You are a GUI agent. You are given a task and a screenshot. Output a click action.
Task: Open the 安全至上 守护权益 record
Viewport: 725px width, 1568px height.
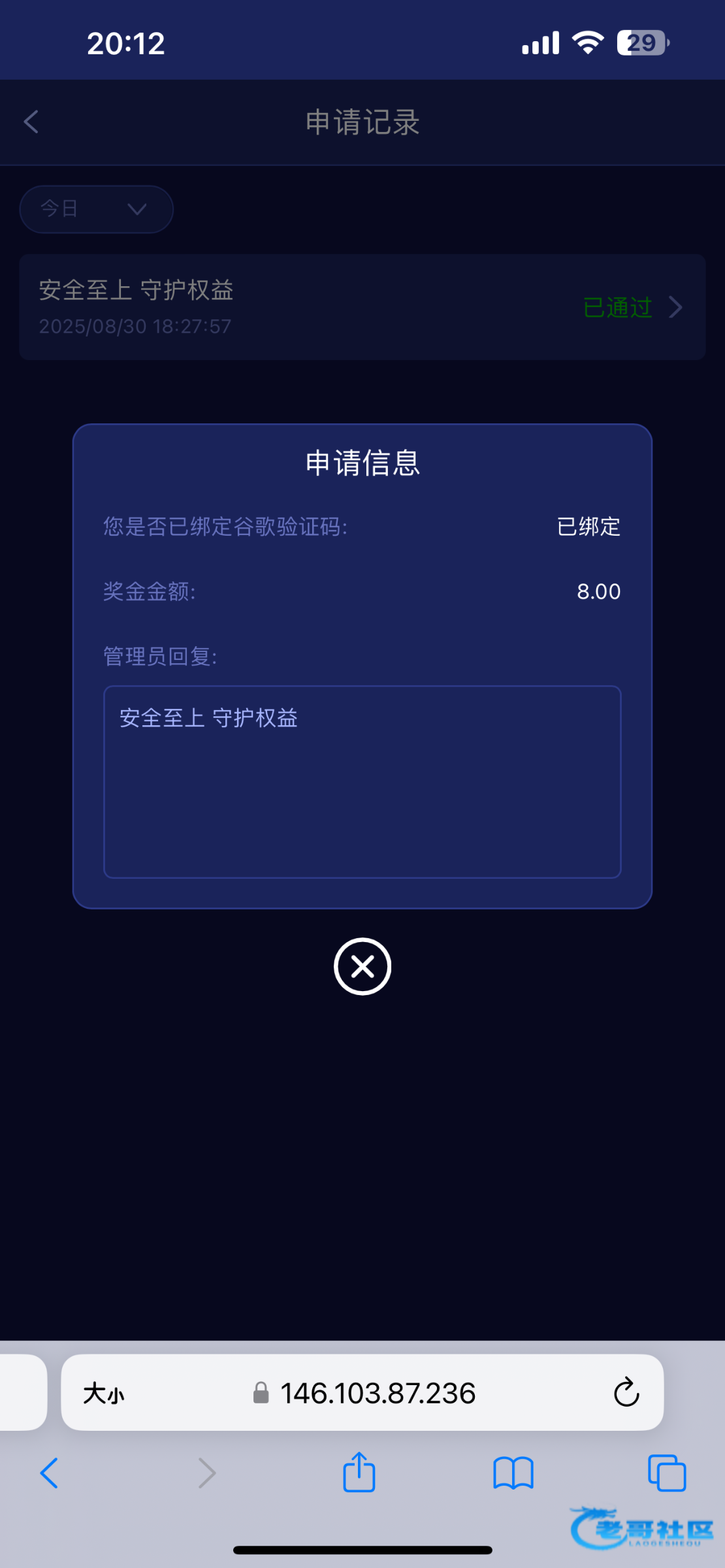[x=362, y=307]
